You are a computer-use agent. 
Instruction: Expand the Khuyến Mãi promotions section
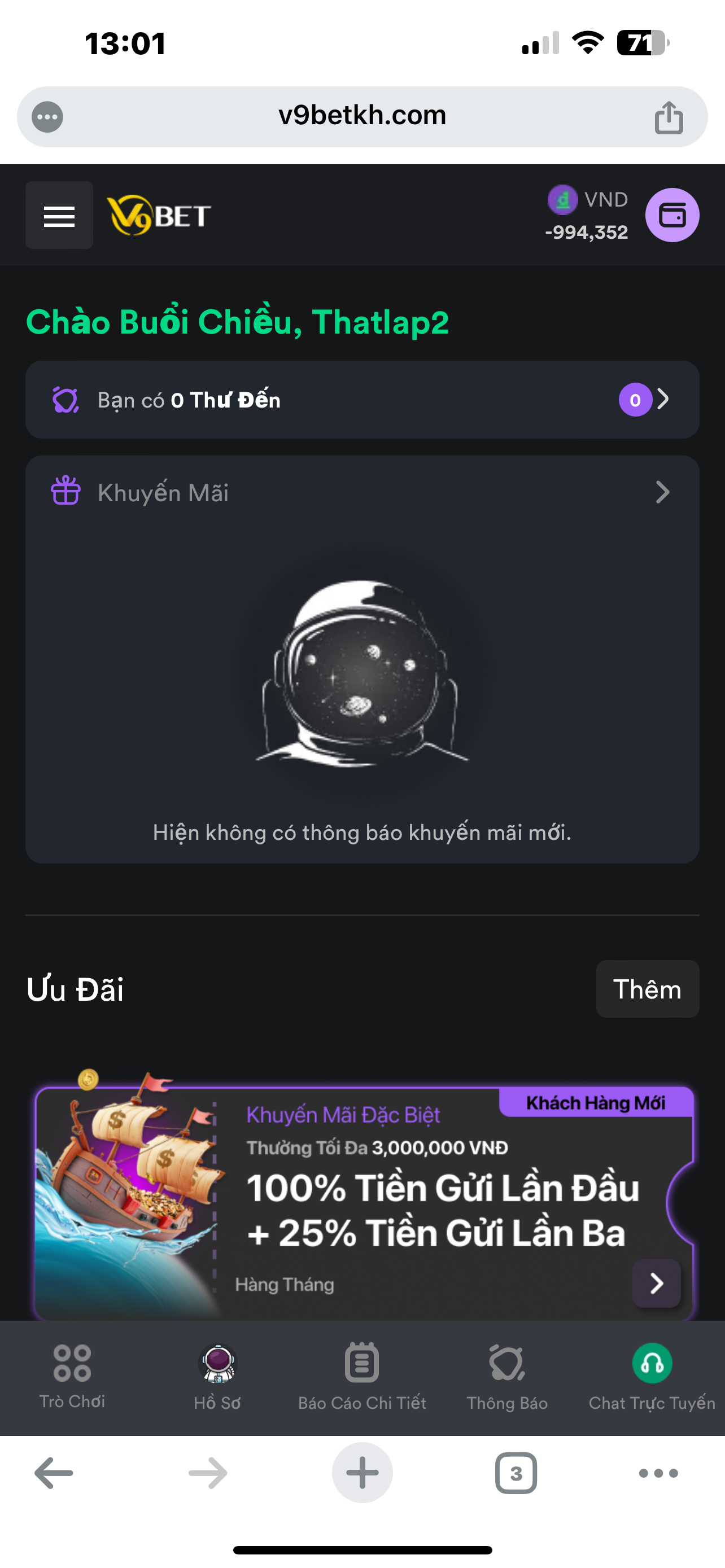pos(662,492)
